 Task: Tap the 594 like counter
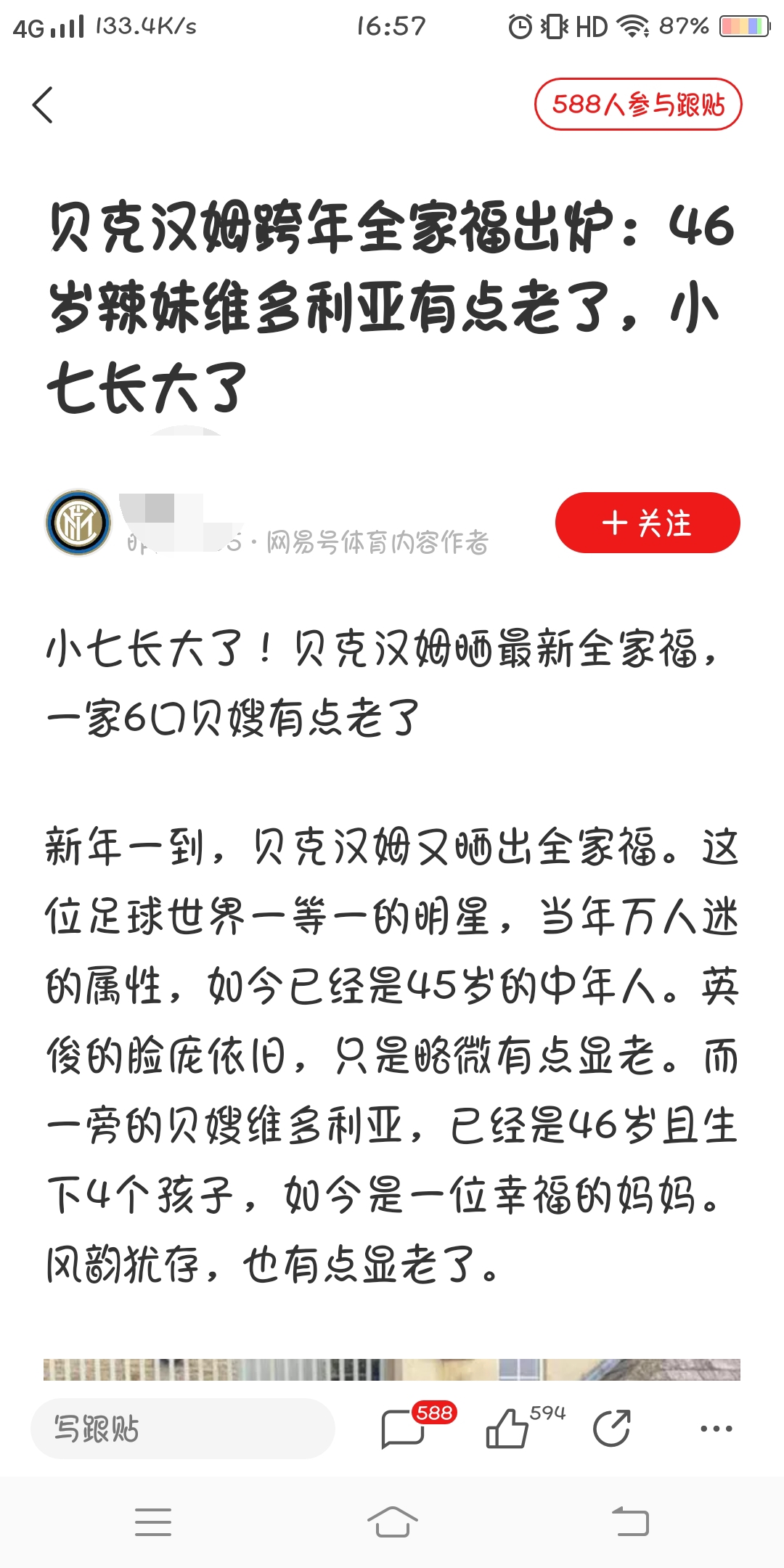548,1412
